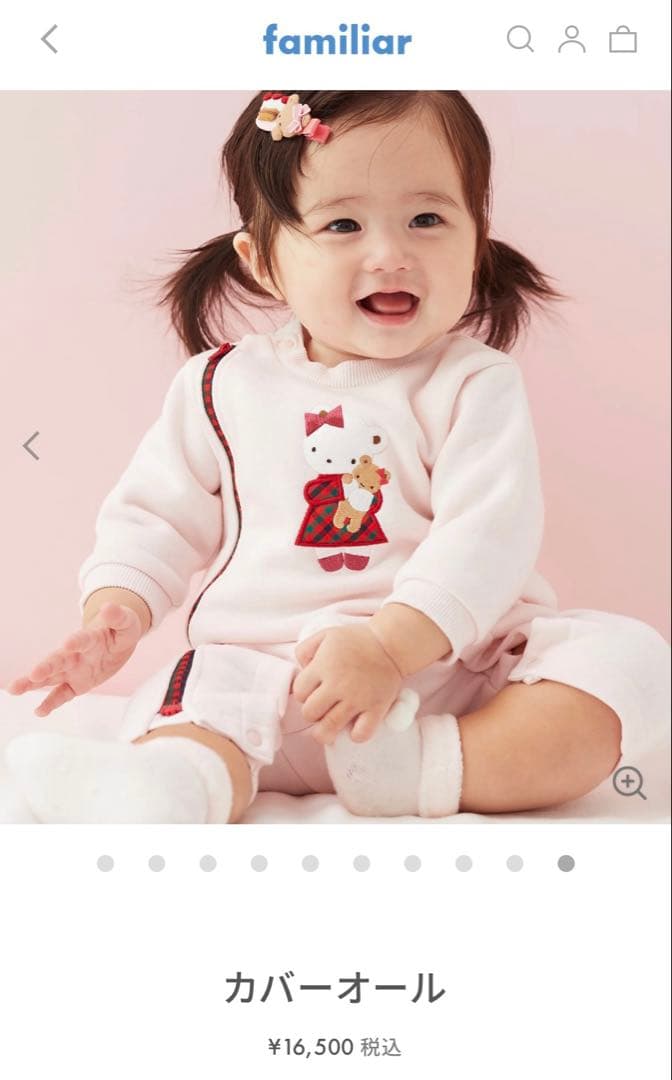The height and width of the screenshot is (1080, 672).
Task: Jump to the first image dot
Action: [x=105, y=863]
